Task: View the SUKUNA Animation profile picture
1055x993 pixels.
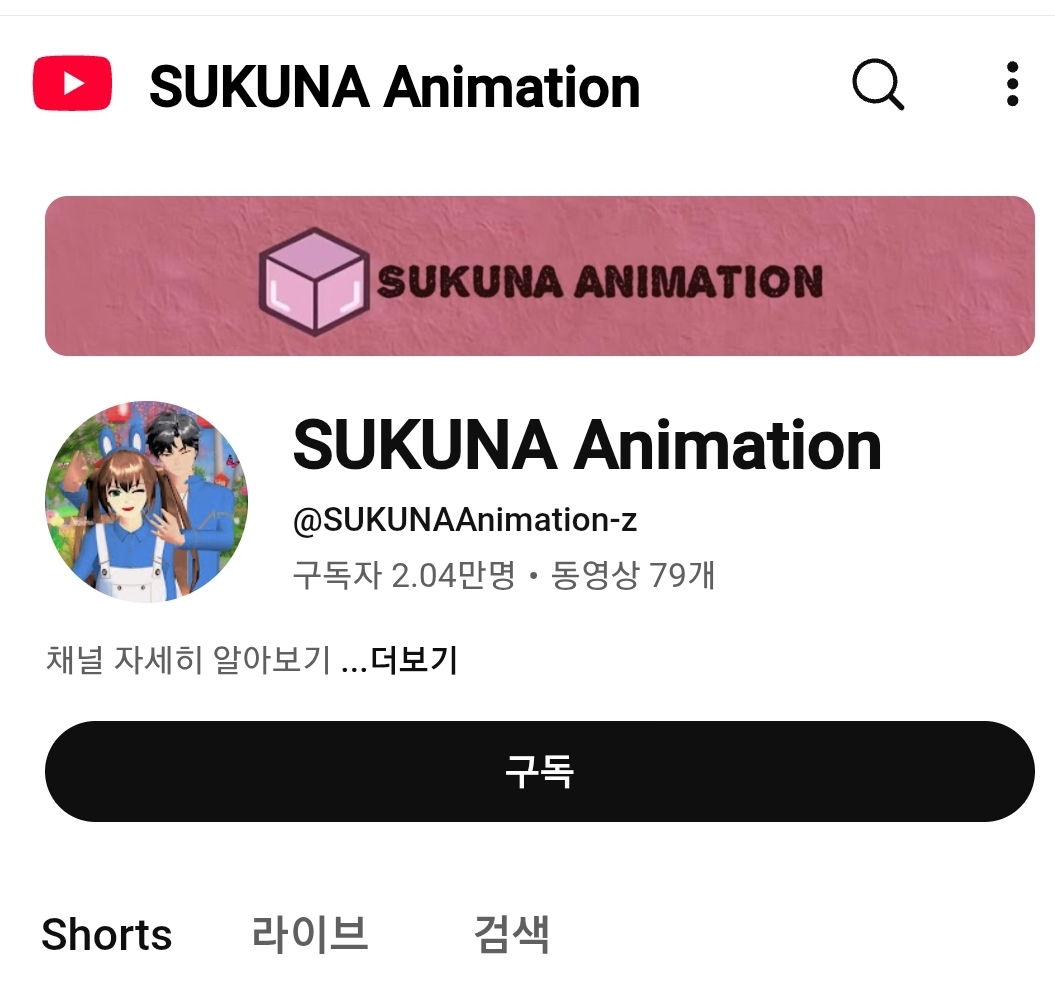Action: click(x=147, y=501)
